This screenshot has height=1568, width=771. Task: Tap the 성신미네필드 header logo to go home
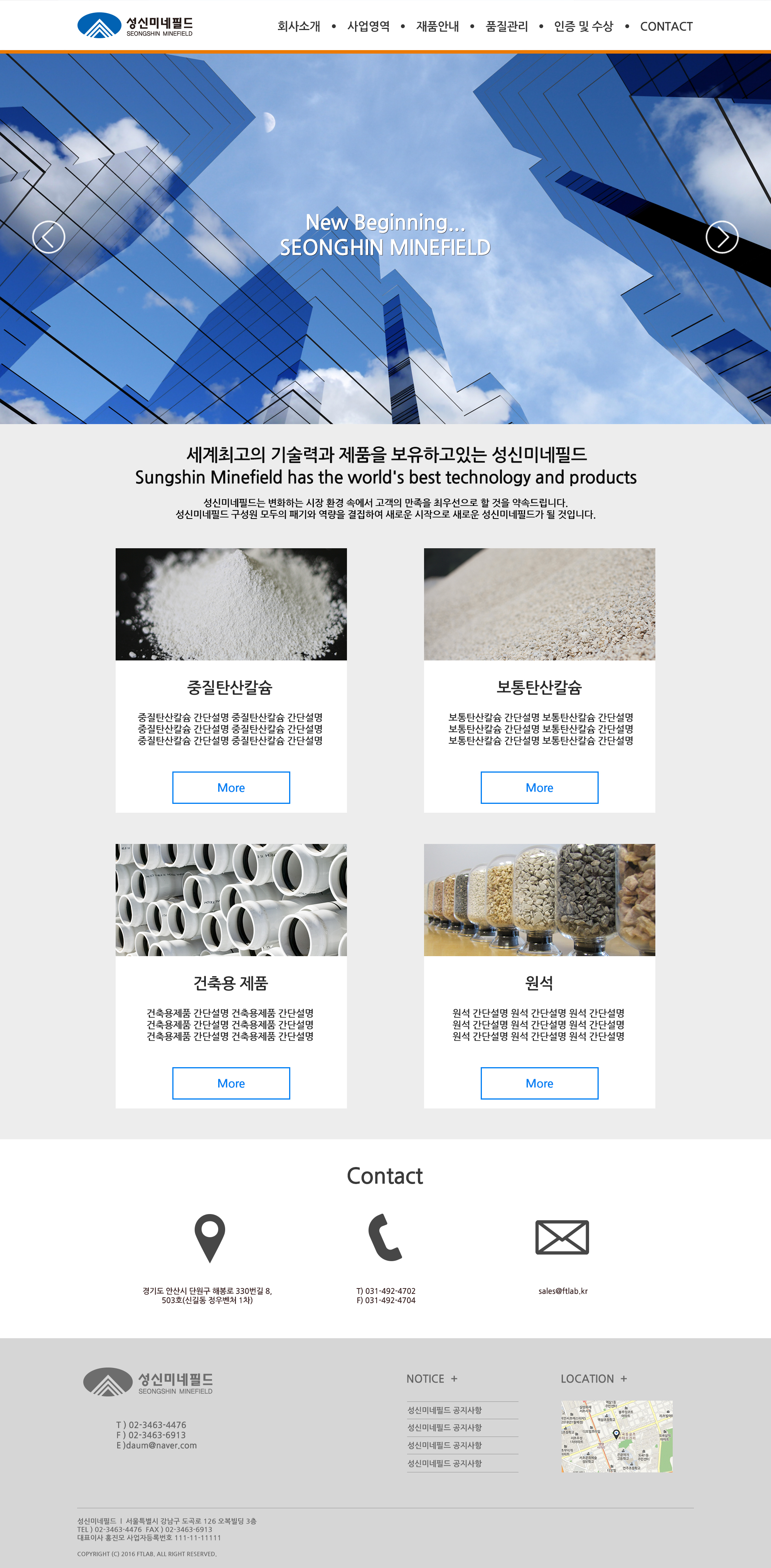(135, 25)
